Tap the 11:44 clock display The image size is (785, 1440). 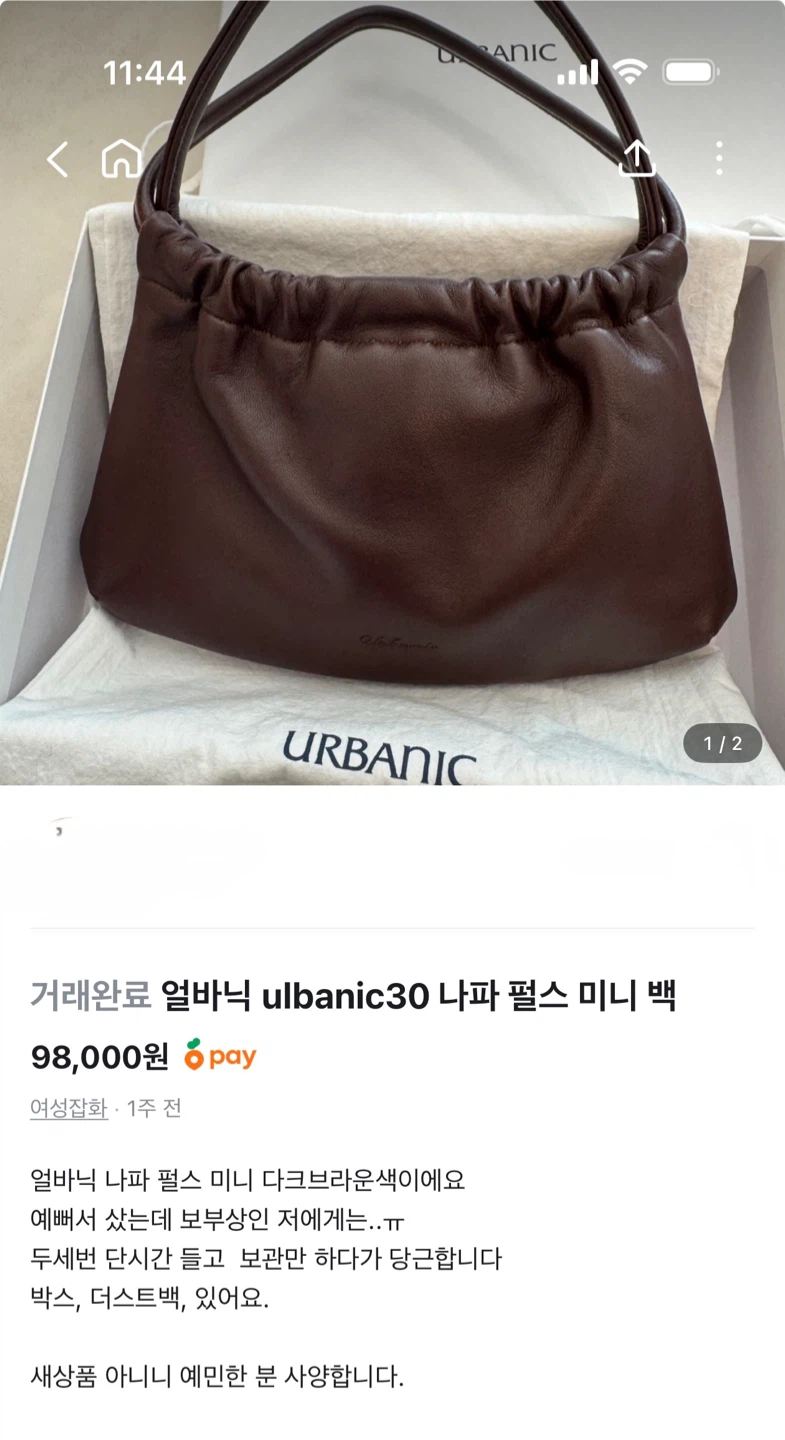coord(145,72)
